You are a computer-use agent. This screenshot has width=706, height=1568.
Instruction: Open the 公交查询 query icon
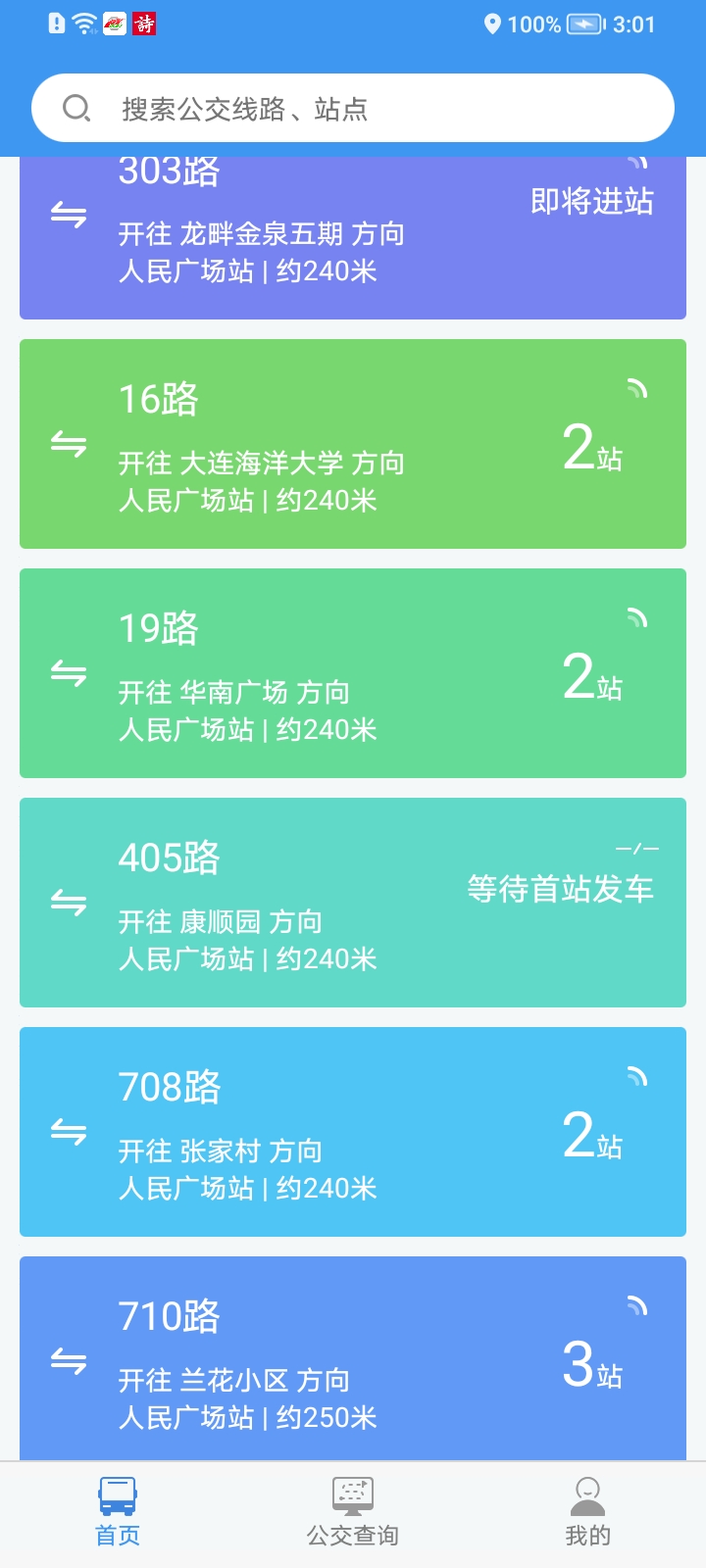tap(352, 1492)
